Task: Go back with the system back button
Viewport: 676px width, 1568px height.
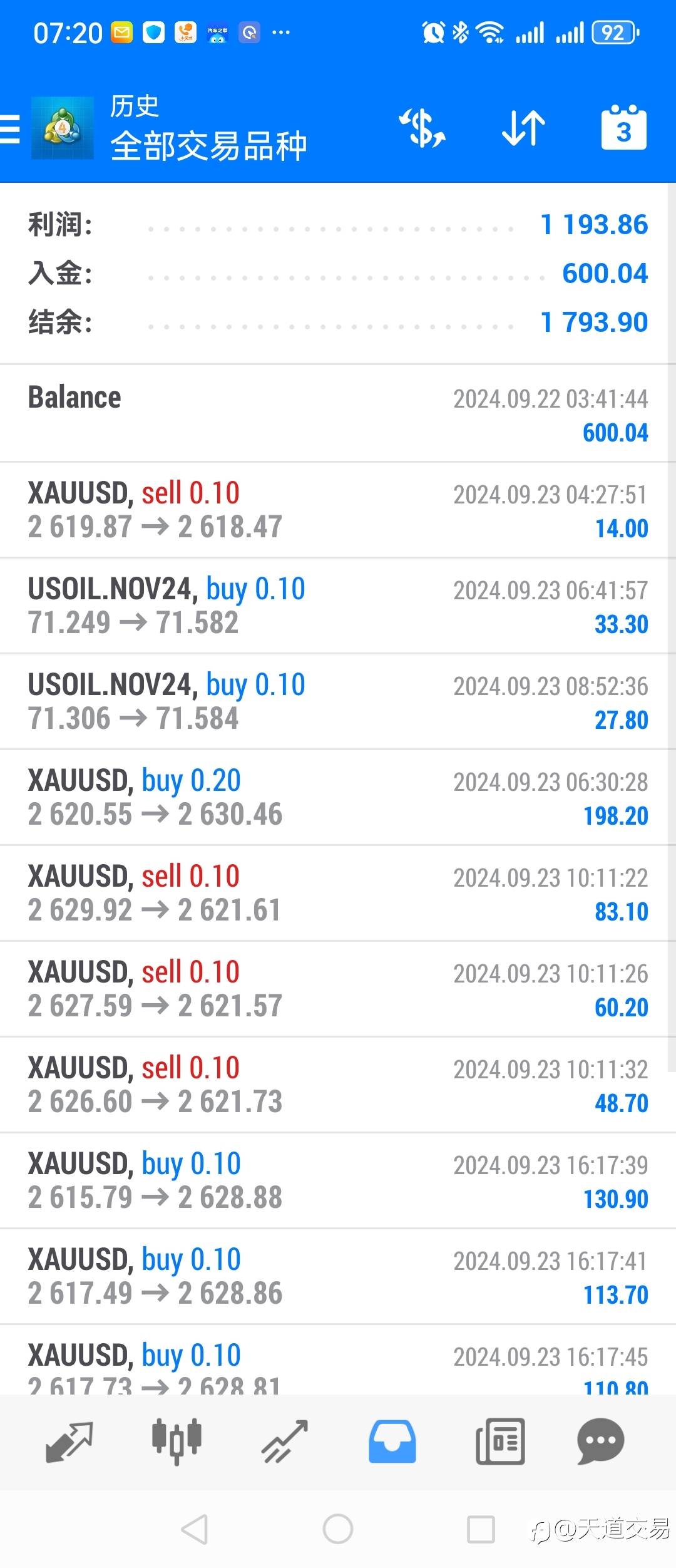Action: point(195,1530)
